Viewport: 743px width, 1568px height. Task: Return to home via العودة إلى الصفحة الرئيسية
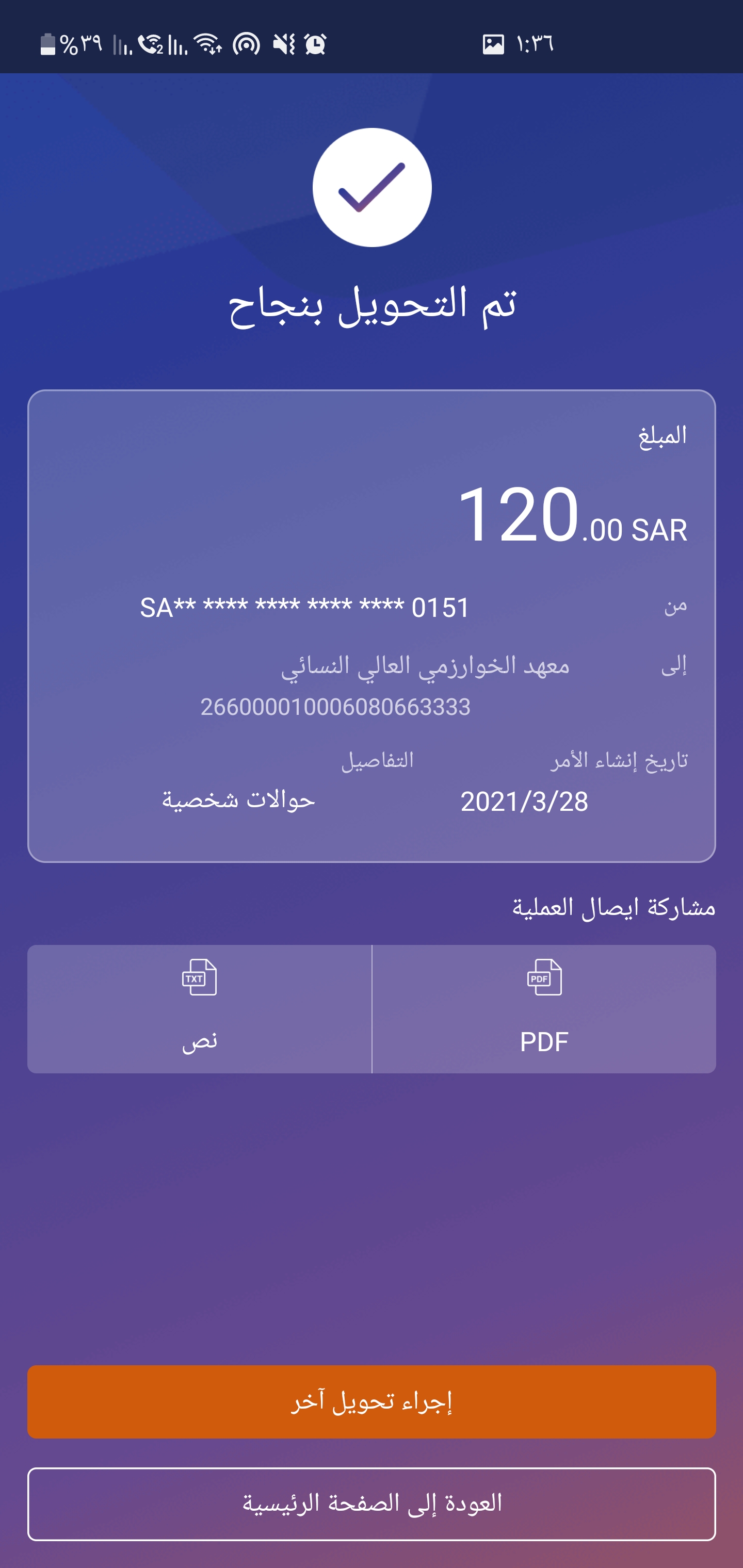pyautogui.click(x=372, y=1504)
